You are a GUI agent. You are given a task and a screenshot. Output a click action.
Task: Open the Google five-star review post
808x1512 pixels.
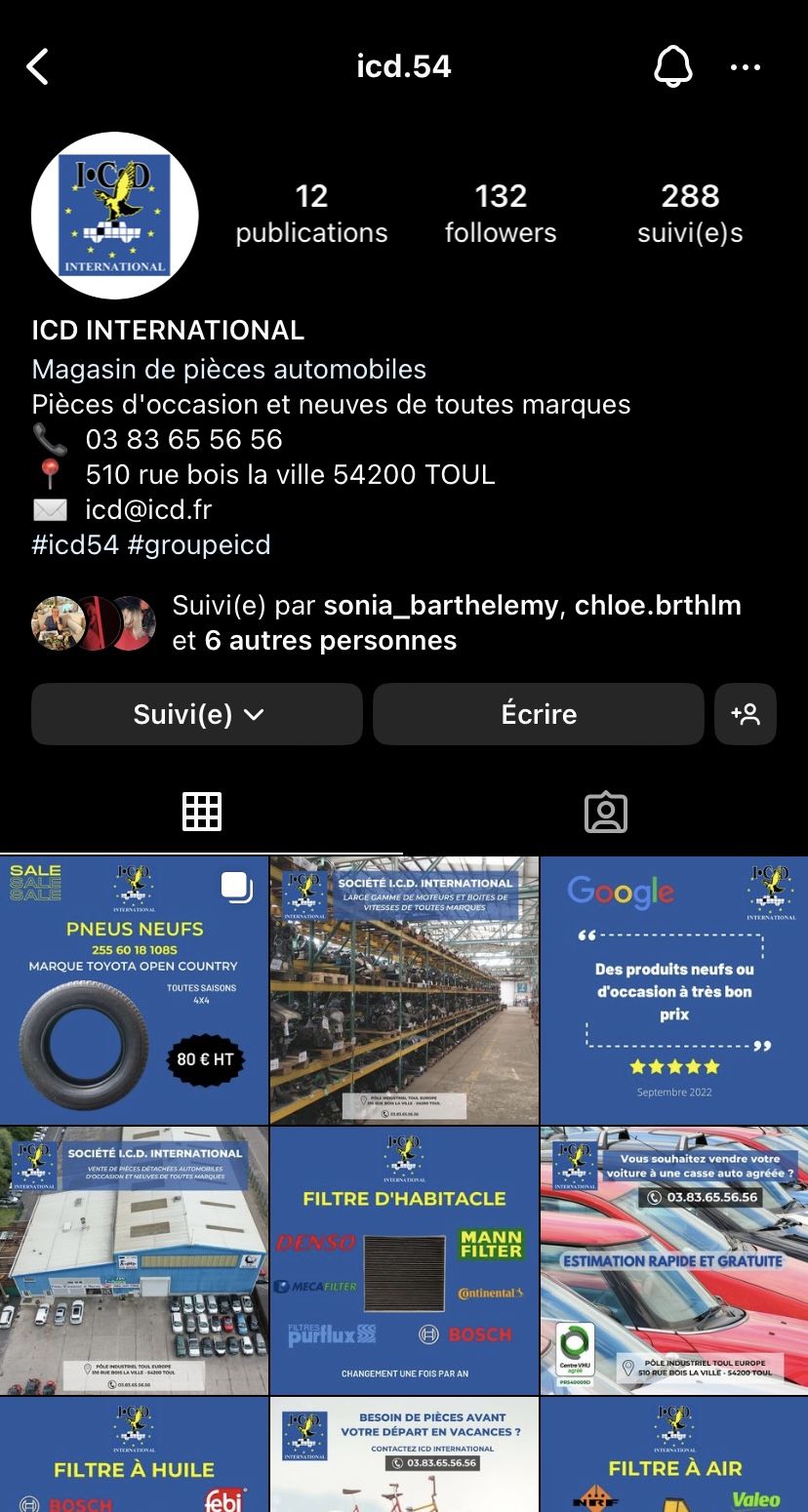[x=674, y=990]
